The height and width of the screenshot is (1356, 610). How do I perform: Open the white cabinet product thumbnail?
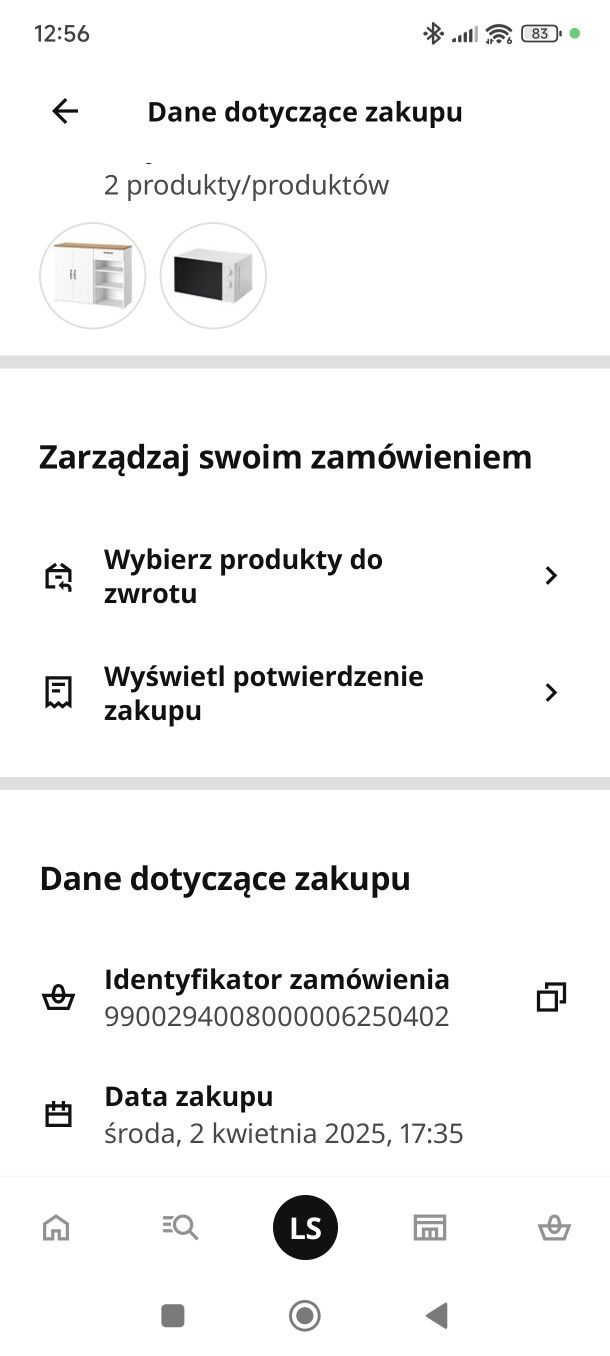pos(93,275)
